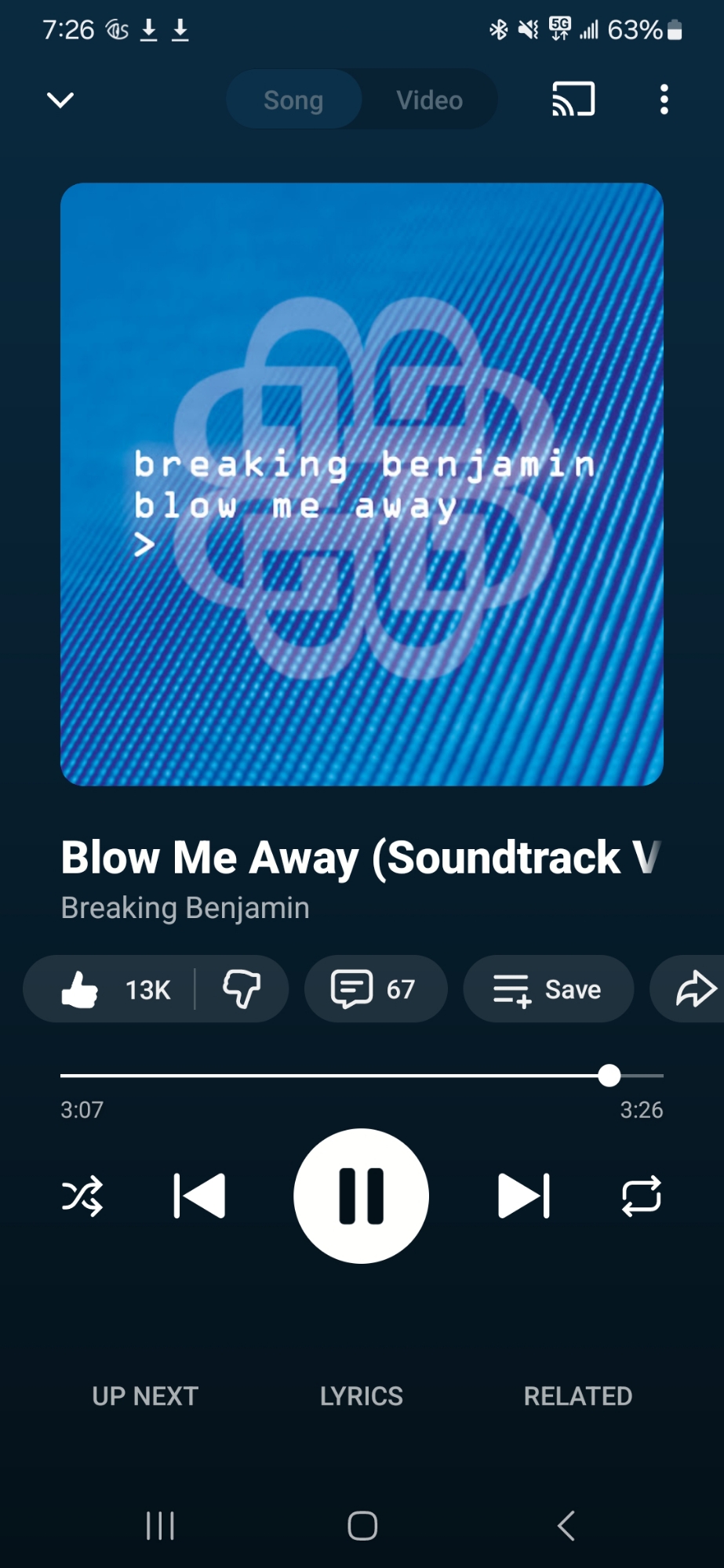
Task: Show the Lyrics tab
Action: coord(362,1396)
